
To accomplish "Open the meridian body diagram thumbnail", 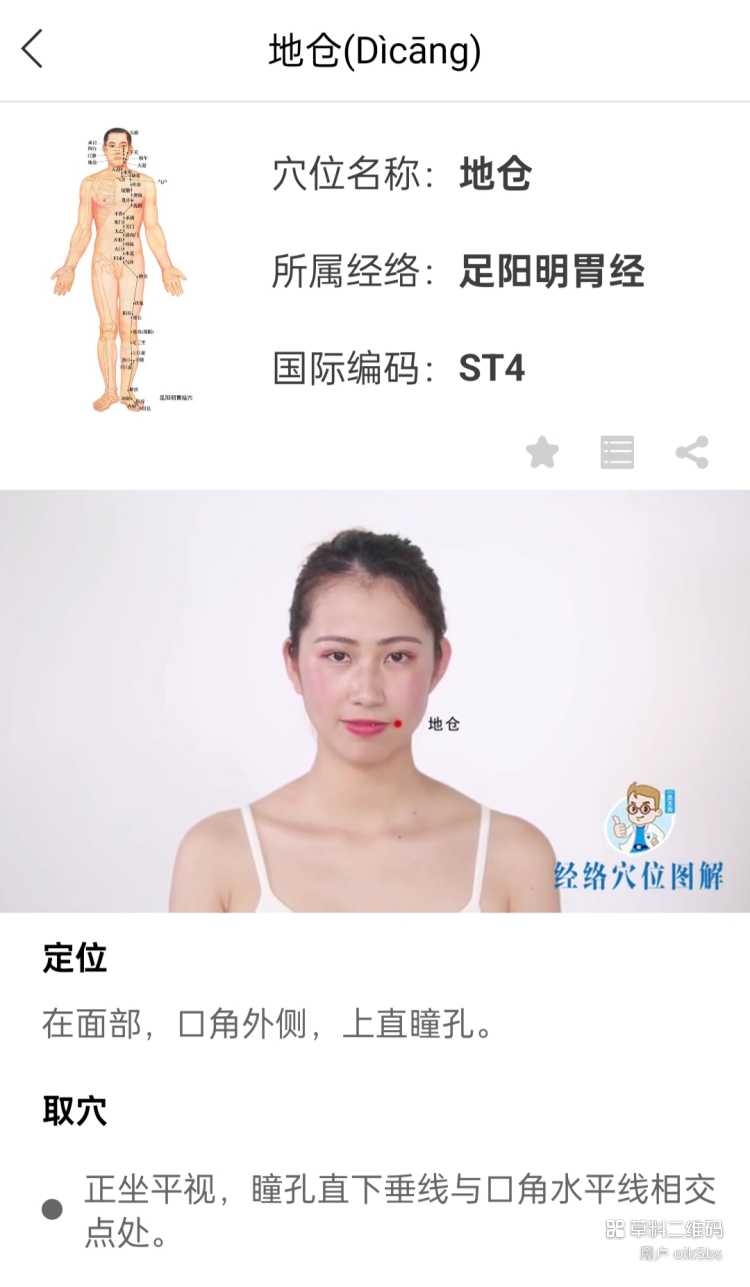I will [x=119, y=270].
